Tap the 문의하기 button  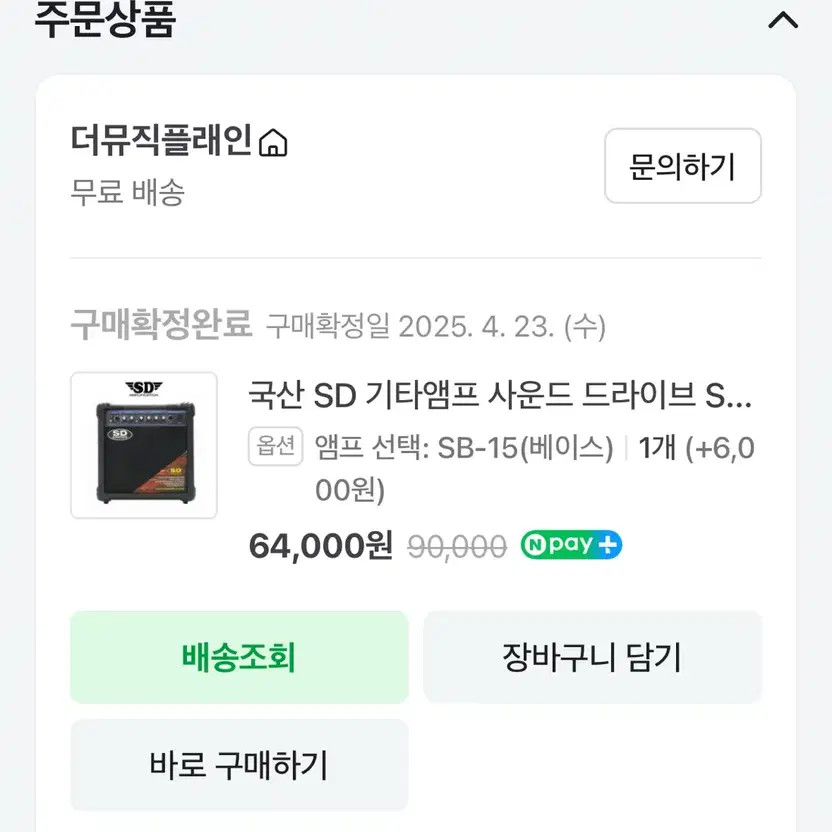[682, 166]
